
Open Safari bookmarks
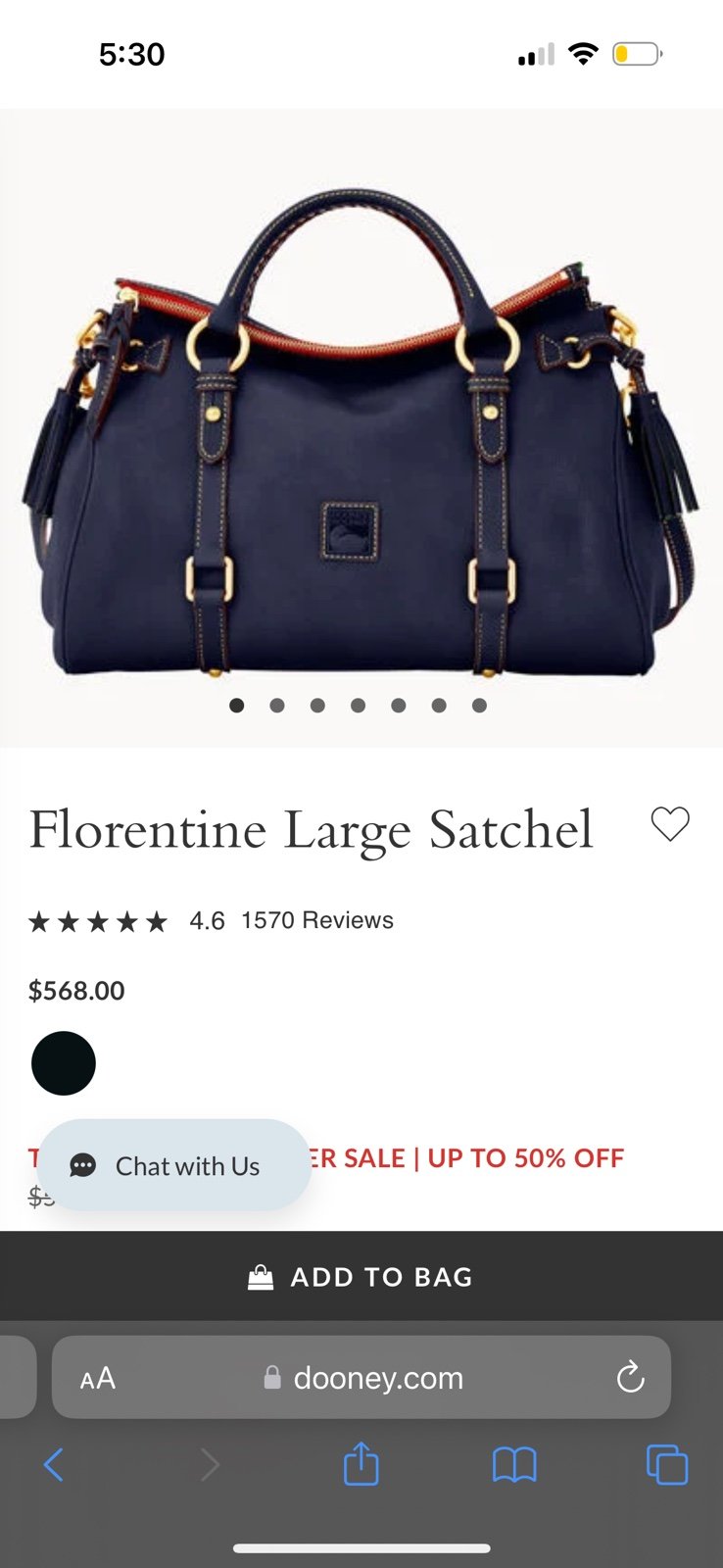point(514,1465)
